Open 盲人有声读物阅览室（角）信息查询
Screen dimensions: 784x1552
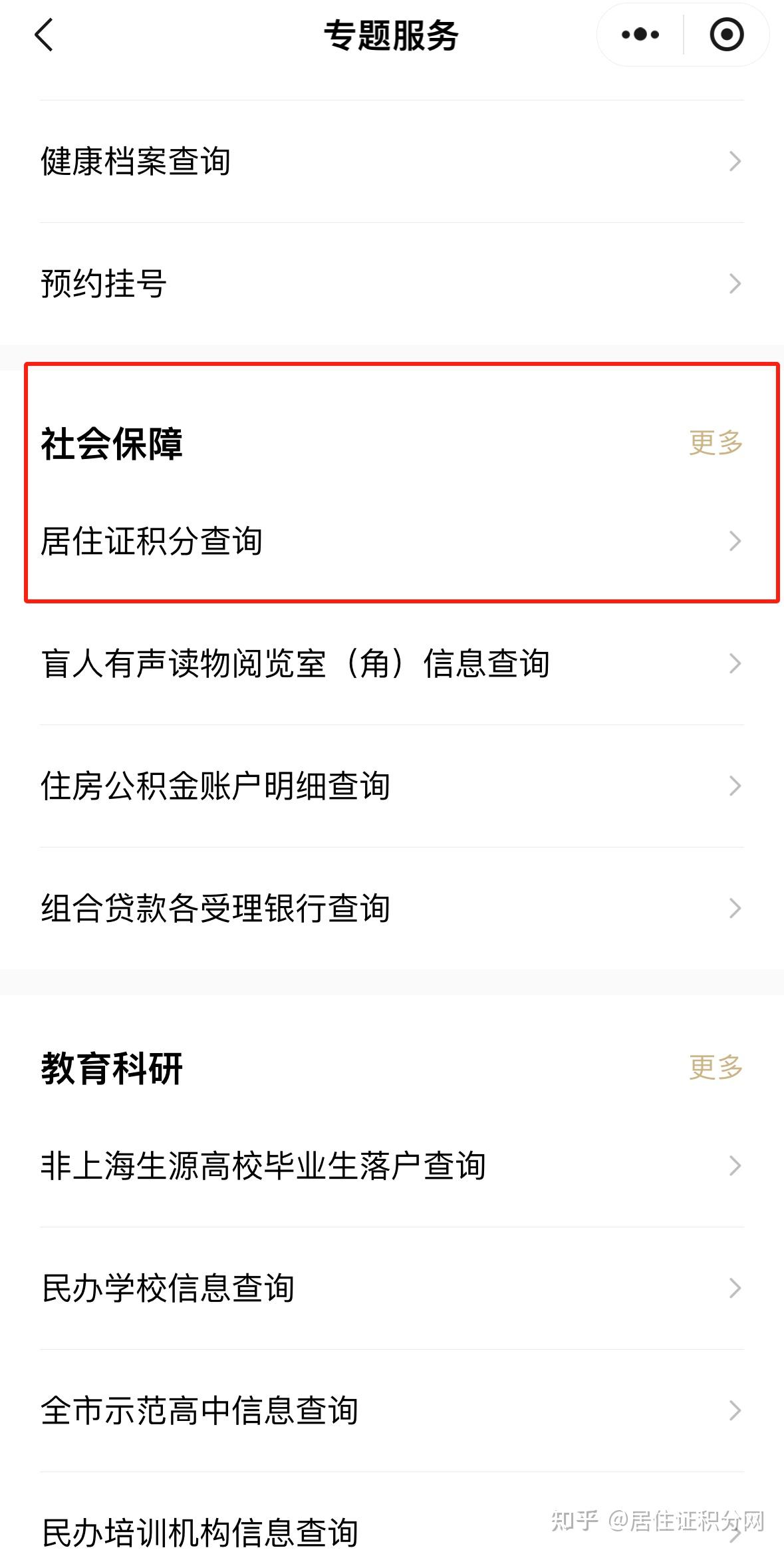tap(298, 663)
